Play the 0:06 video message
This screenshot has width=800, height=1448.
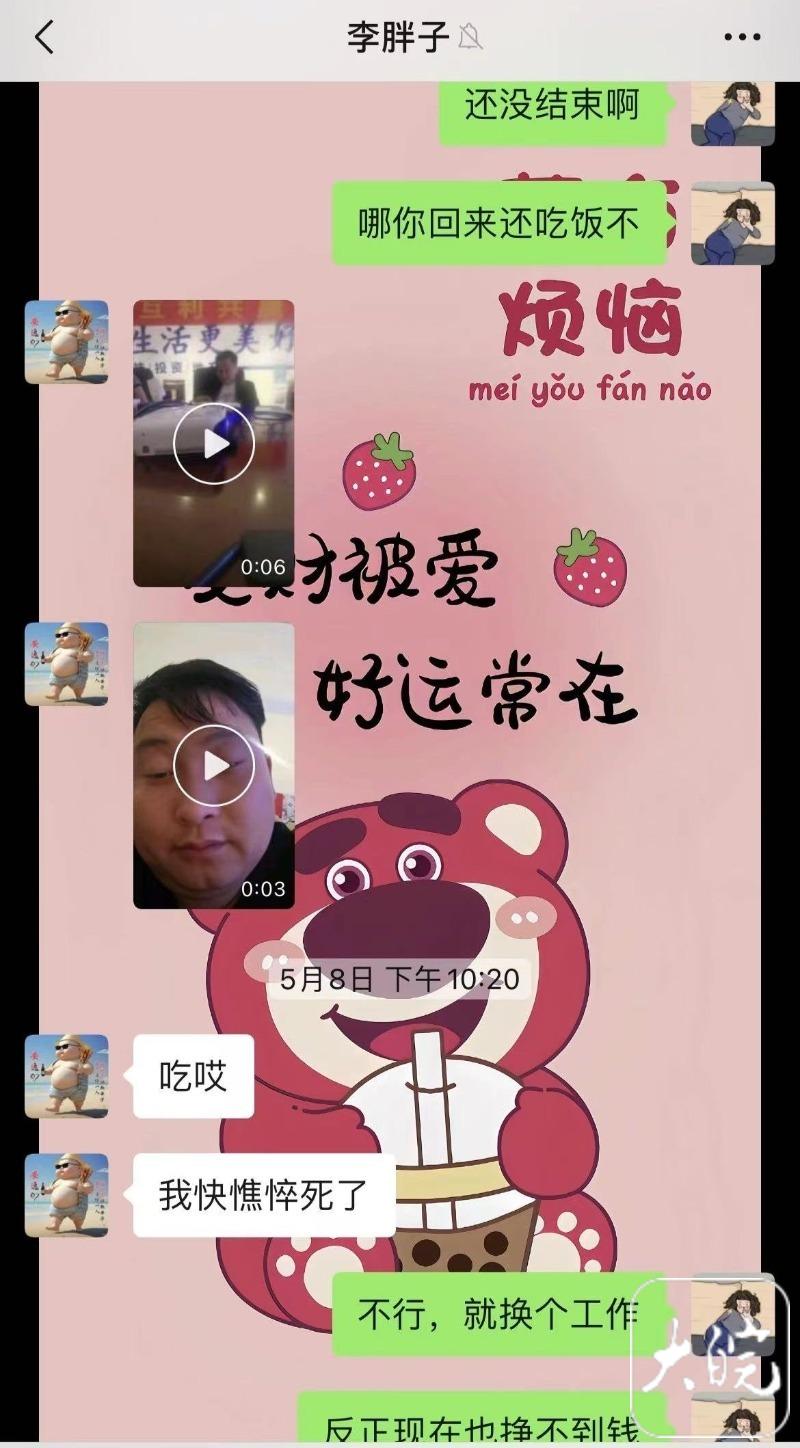click(214, 443)
